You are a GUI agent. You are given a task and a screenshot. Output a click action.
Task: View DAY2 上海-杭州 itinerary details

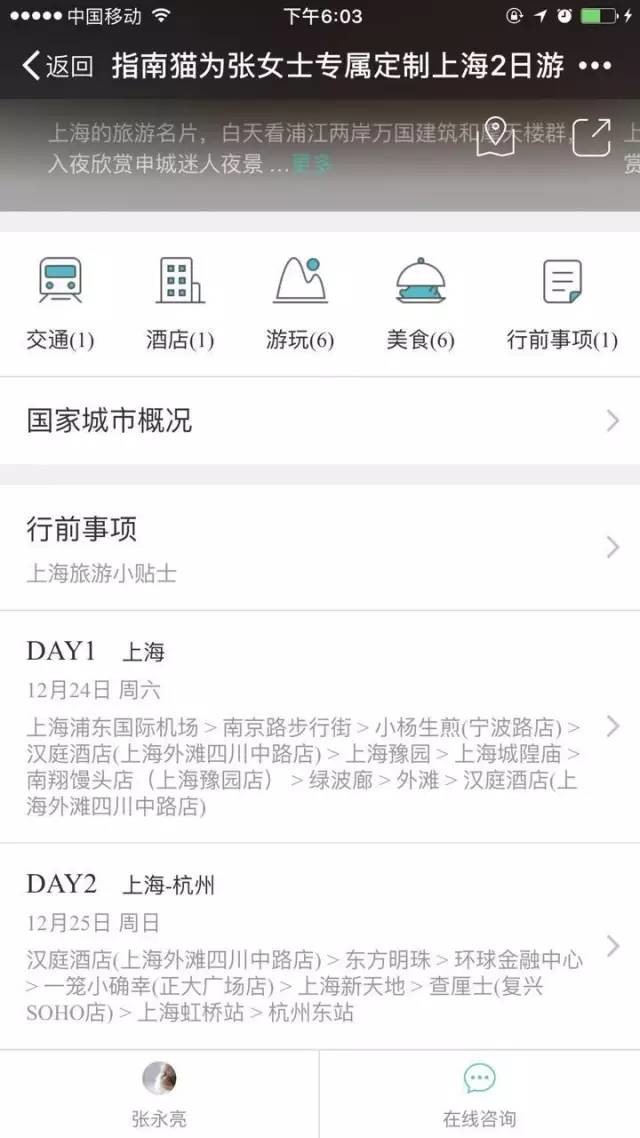point(320,946)
